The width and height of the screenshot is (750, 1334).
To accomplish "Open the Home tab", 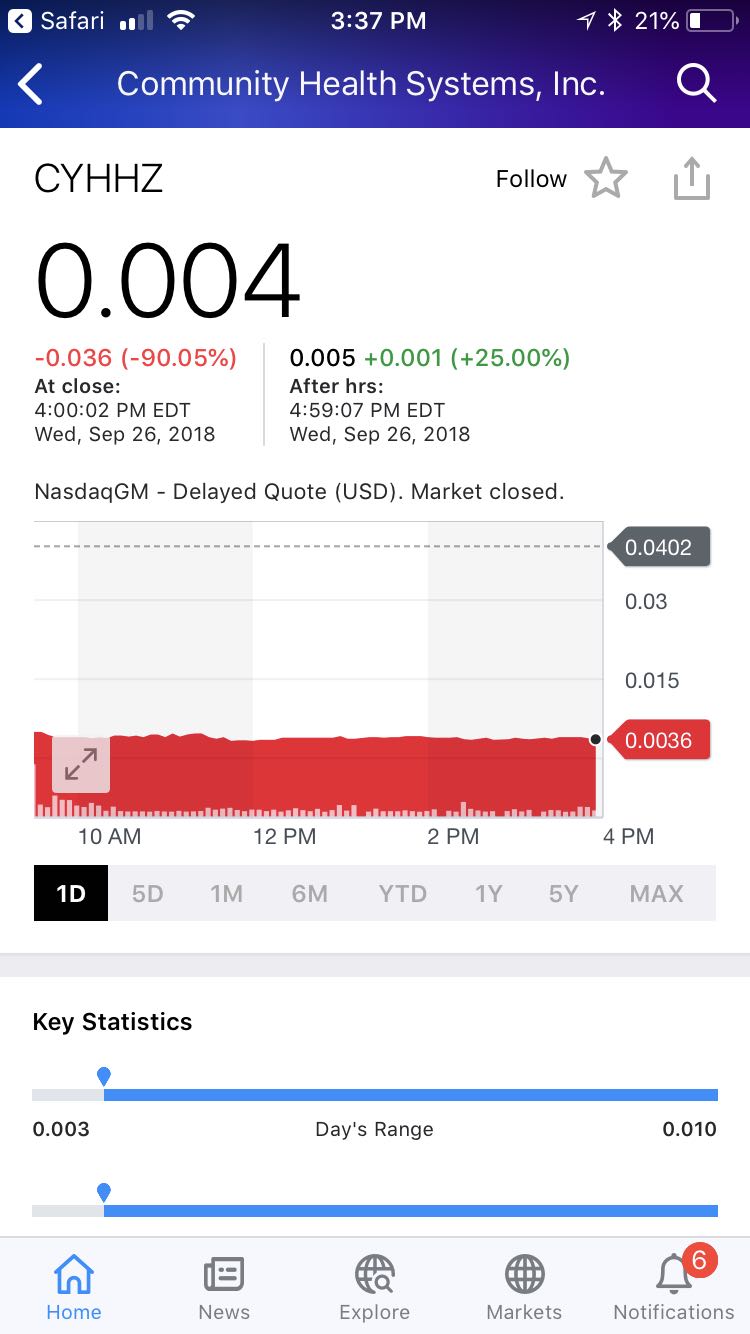I will [74, 1288].
